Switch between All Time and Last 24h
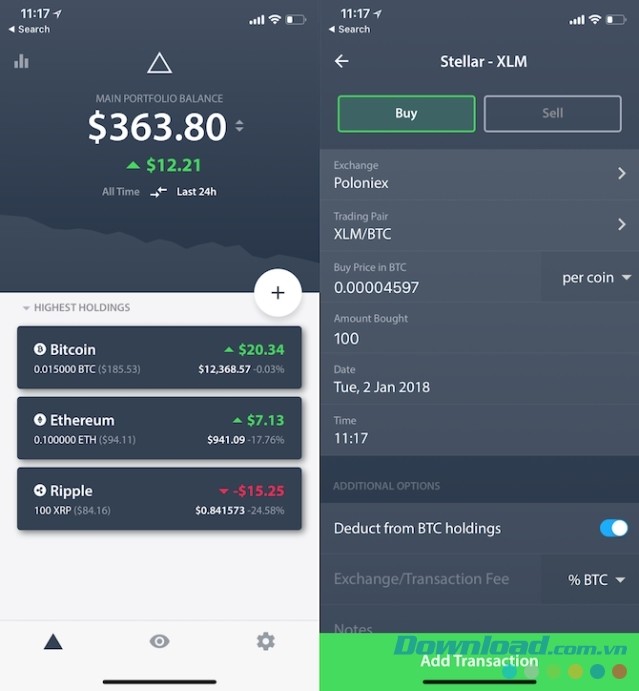This screenshot has height=691, width=639. [159, 192]
